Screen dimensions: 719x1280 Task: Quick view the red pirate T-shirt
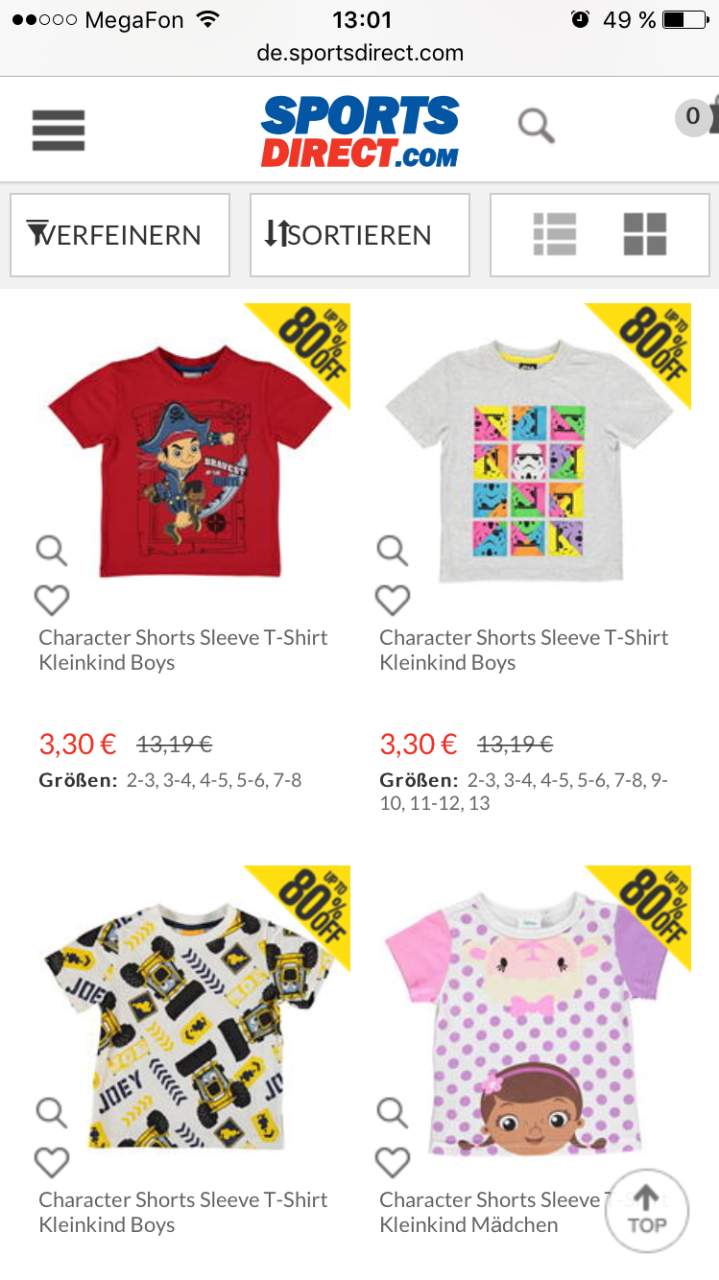(x=51, y=550)
